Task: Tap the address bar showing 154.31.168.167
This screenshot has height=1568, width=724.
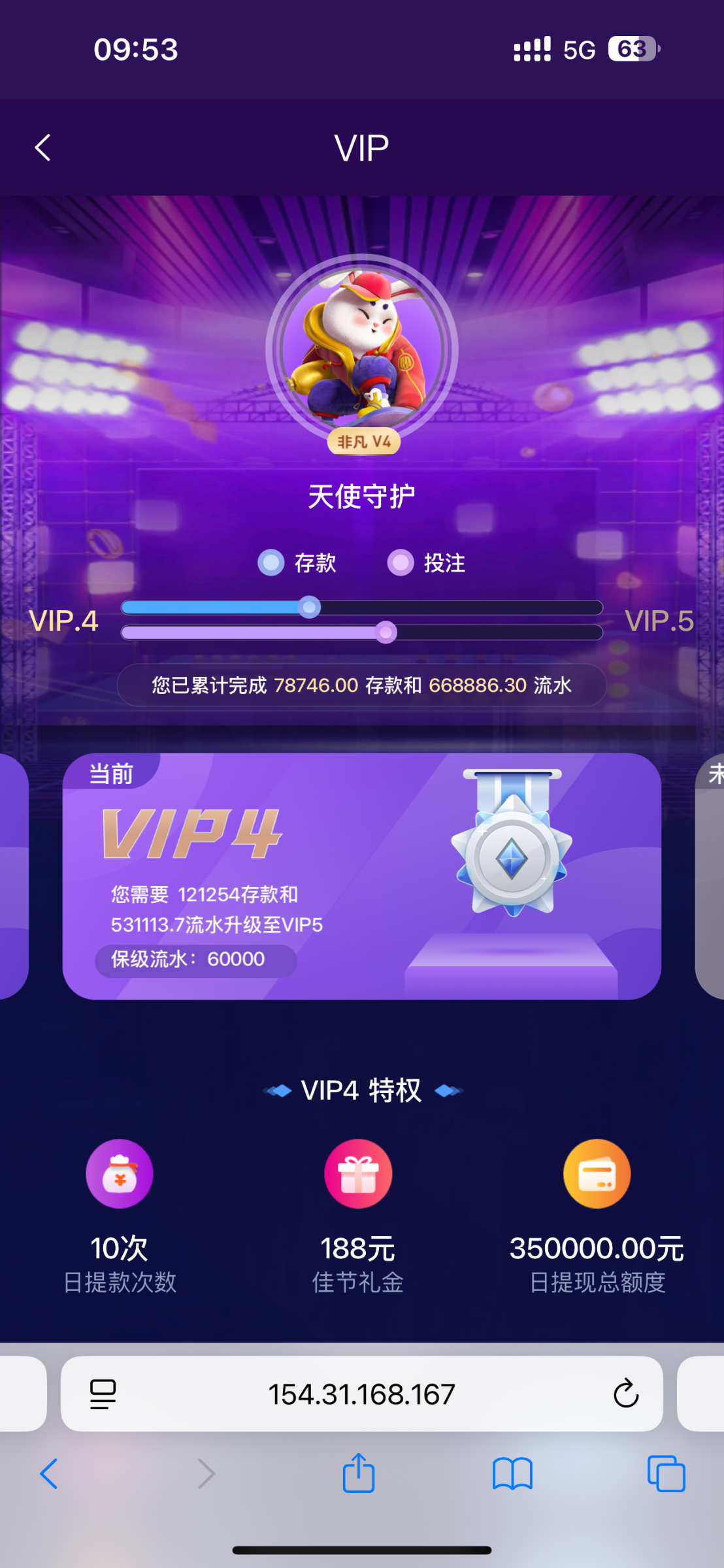Action: pyautogui.click(x=361, y=1394)
